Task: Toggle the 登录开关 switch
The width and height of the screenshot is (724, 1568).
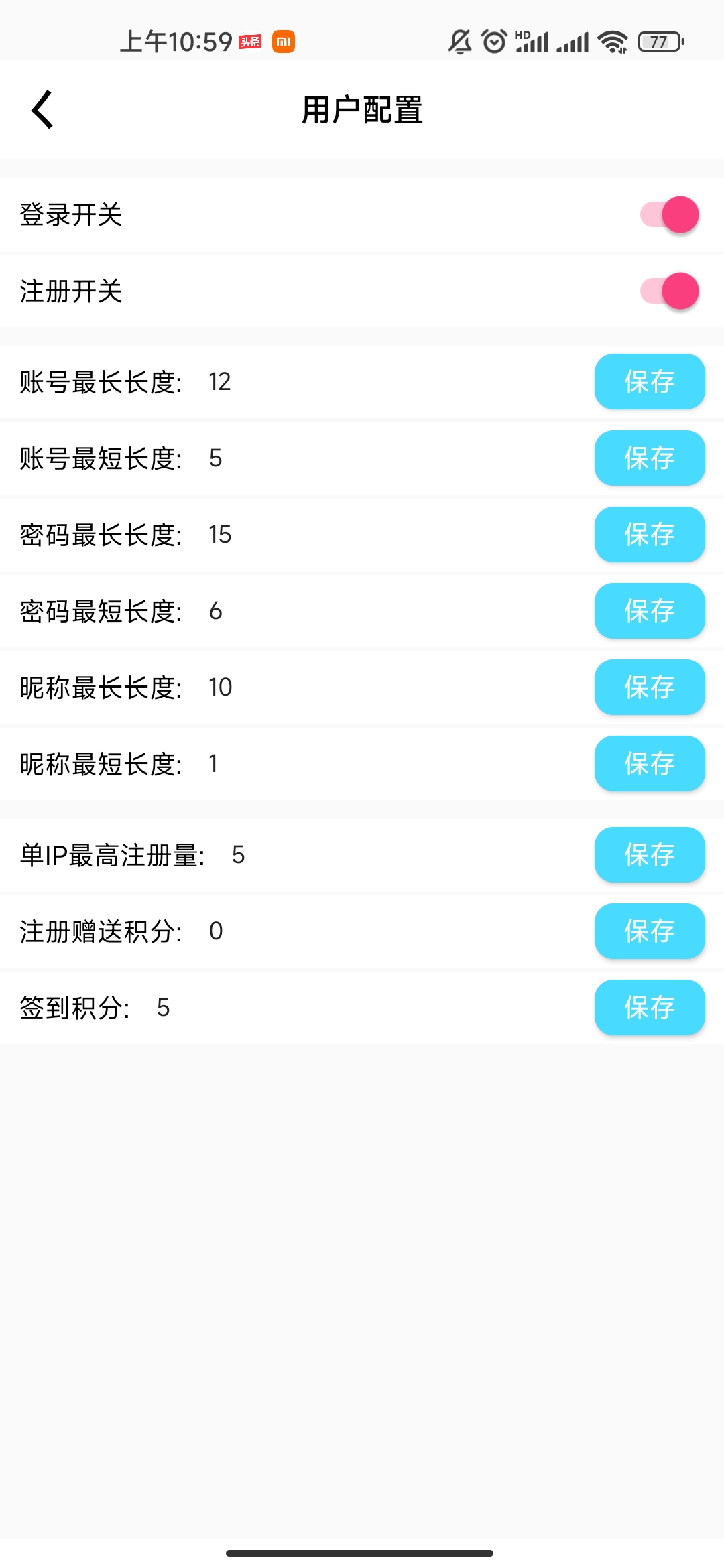Action: coord(669,215)
